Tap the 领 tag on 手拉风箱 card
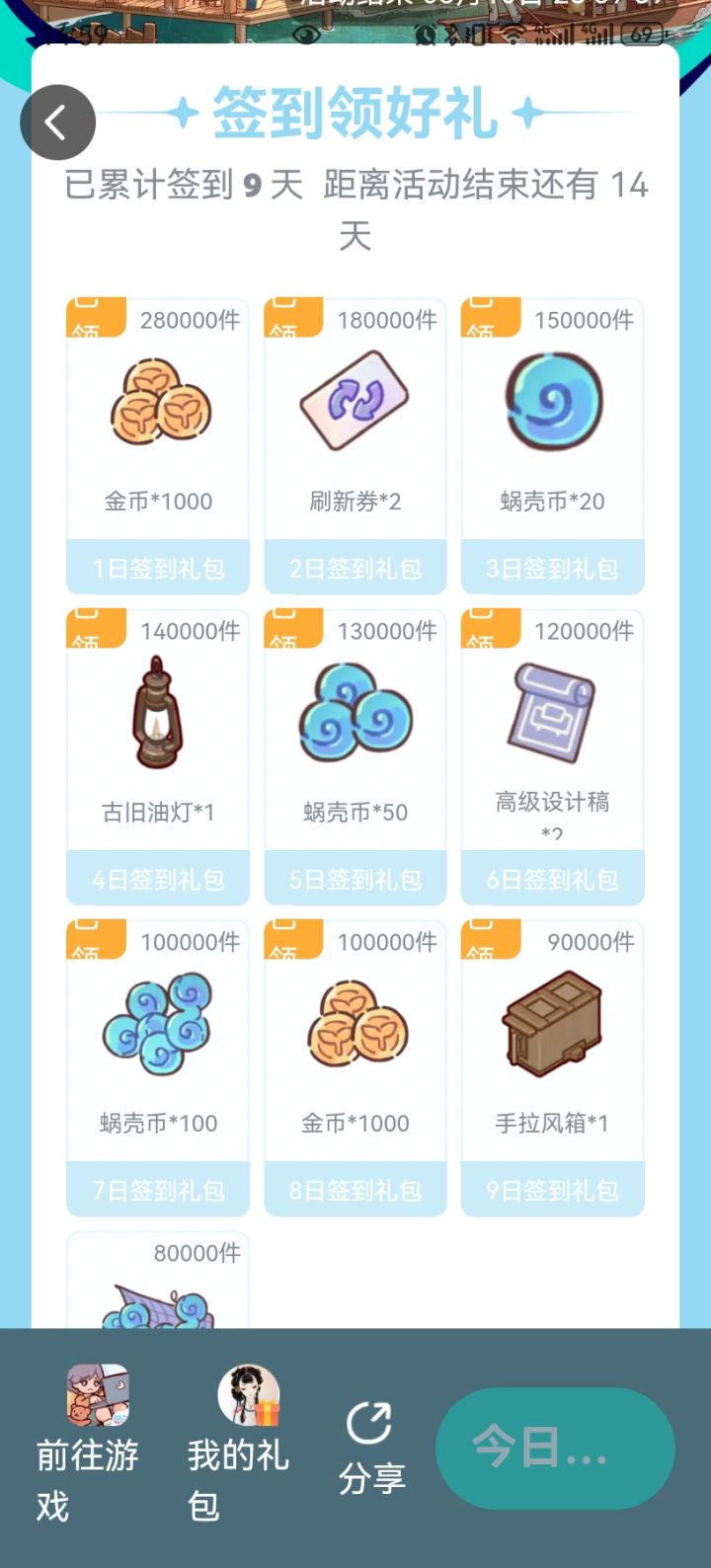 pos(491,936)
